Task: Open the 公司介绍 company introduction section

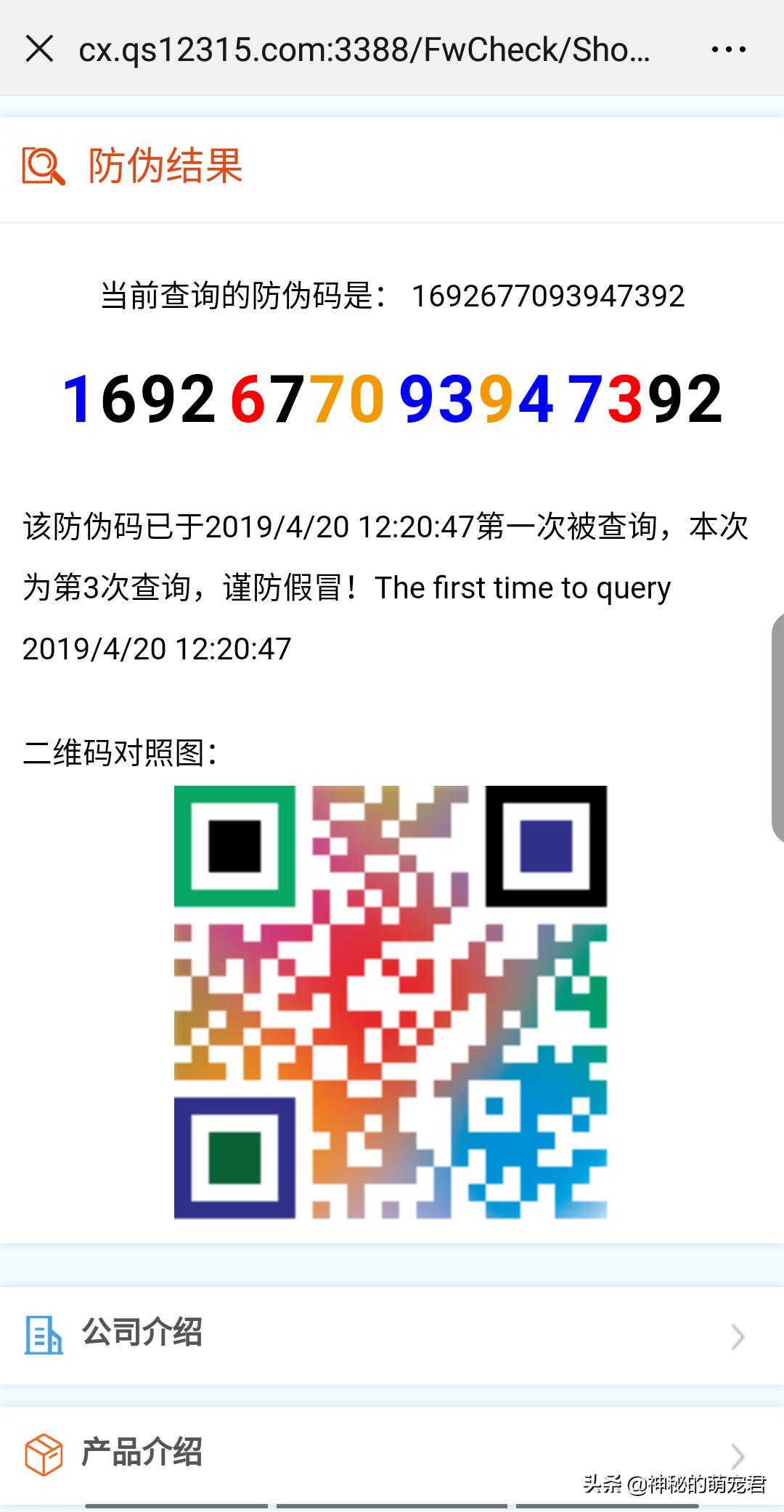Action: point(142,1333)
